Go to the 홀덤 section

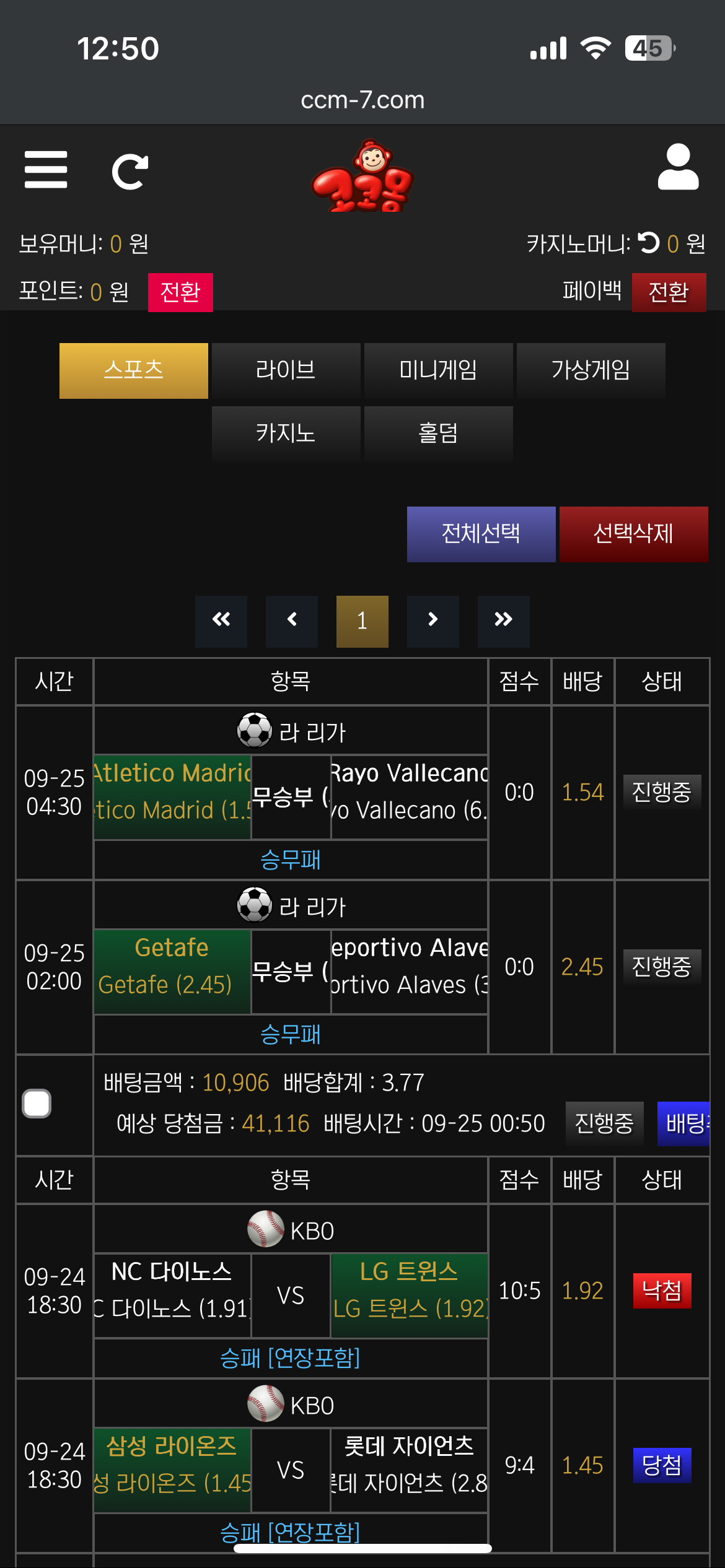point(438,433)
